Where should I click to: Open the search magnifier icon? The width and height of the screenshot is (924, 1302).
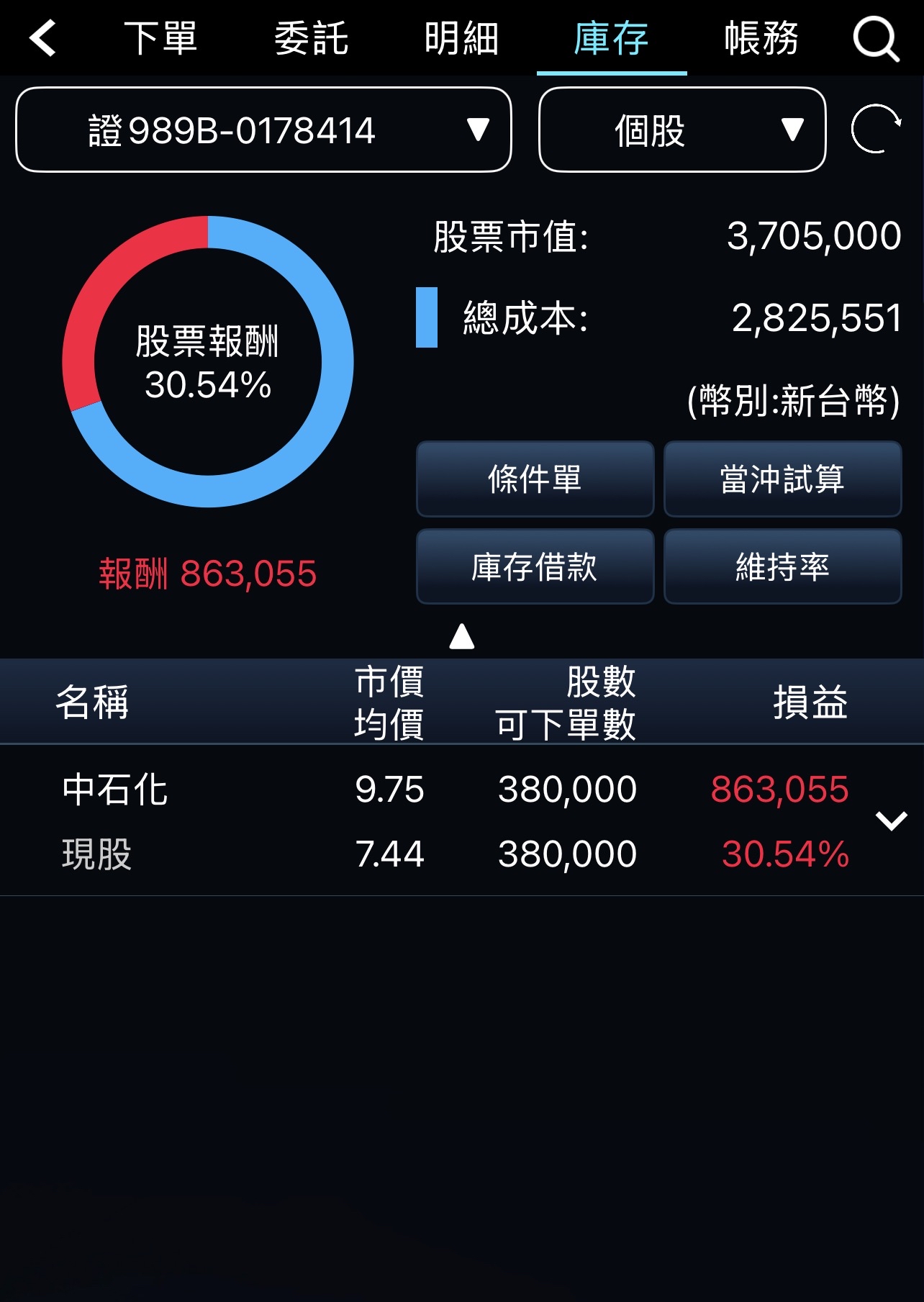(x=876, y=39)
